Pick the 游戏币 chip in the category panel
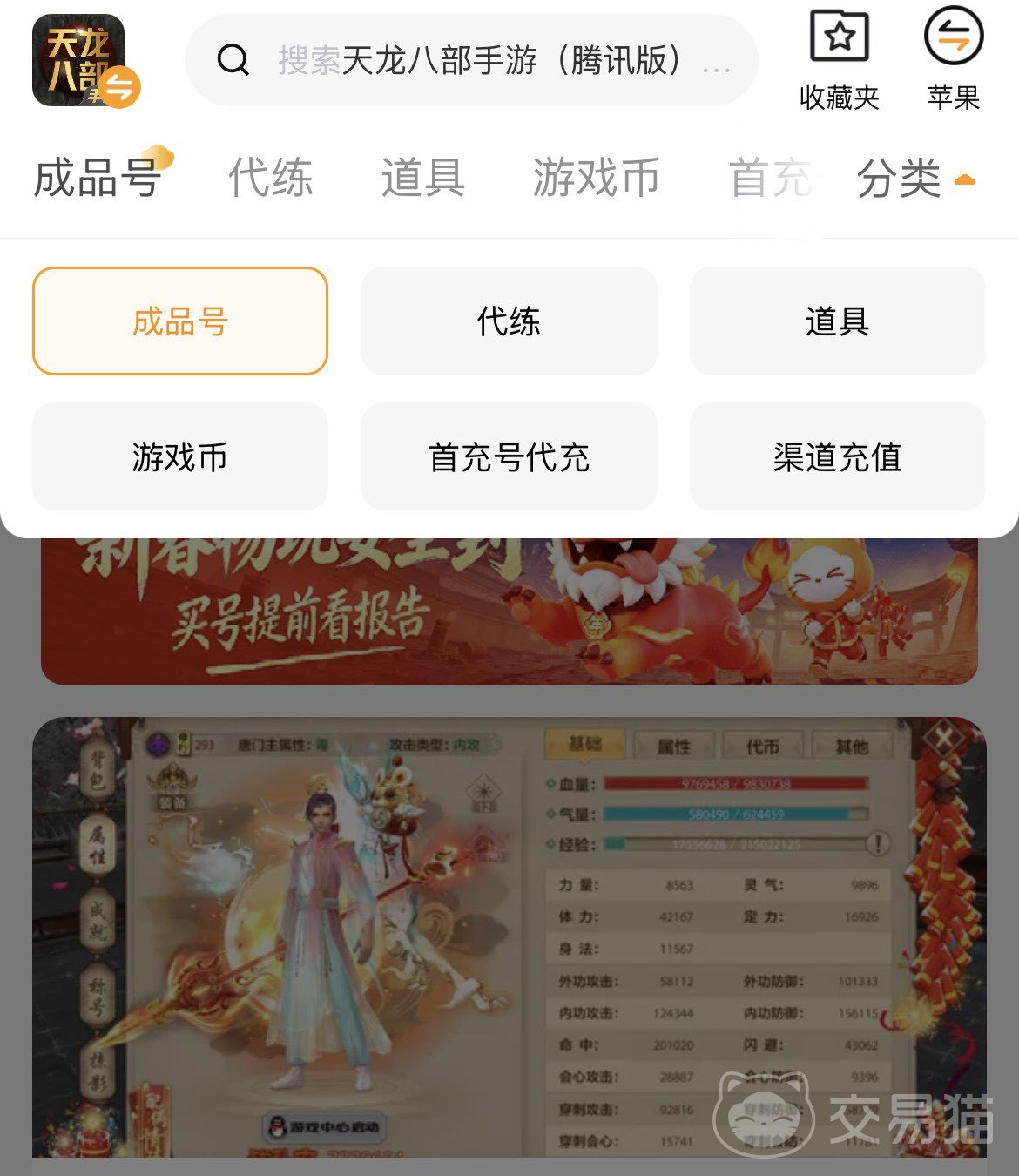The width and height of the screenshot is (1019, 1176). click(180, 456)
